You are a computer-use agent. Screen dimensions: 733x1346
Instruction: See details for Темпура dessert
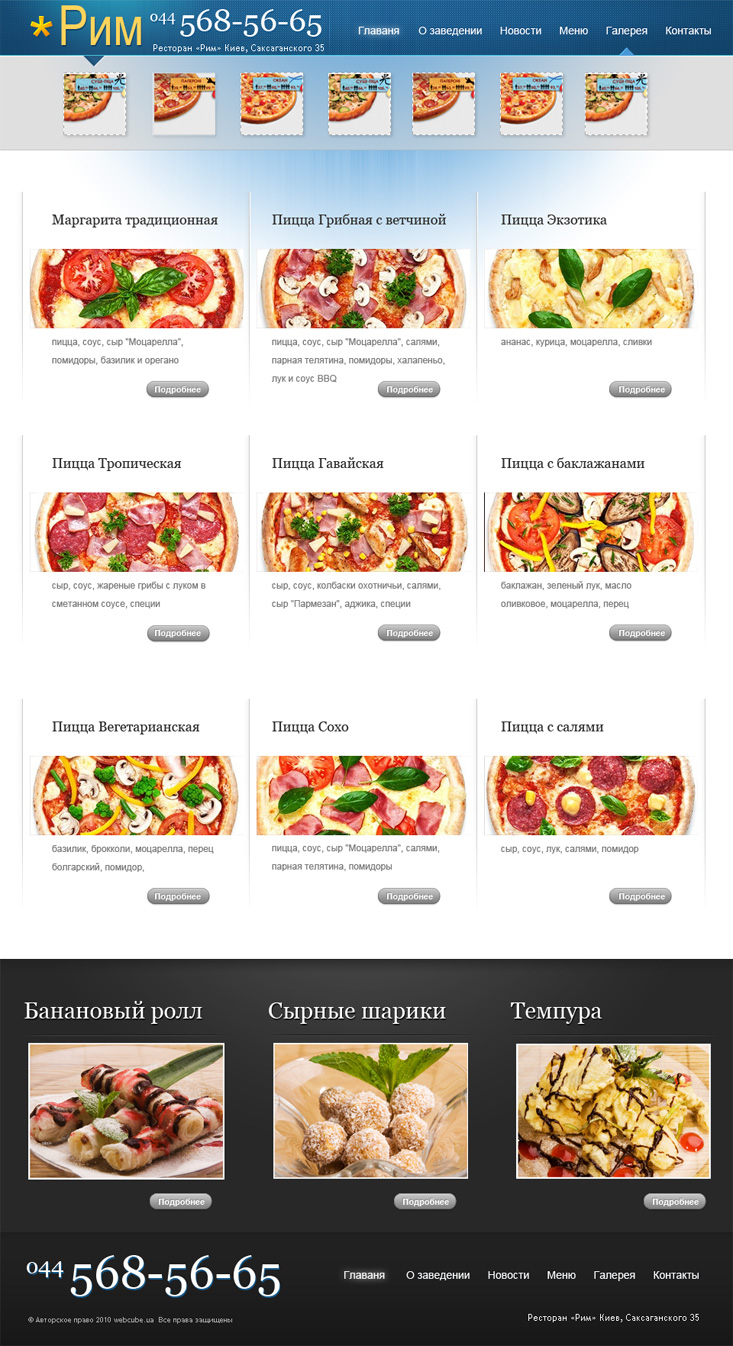point(674,1202)
